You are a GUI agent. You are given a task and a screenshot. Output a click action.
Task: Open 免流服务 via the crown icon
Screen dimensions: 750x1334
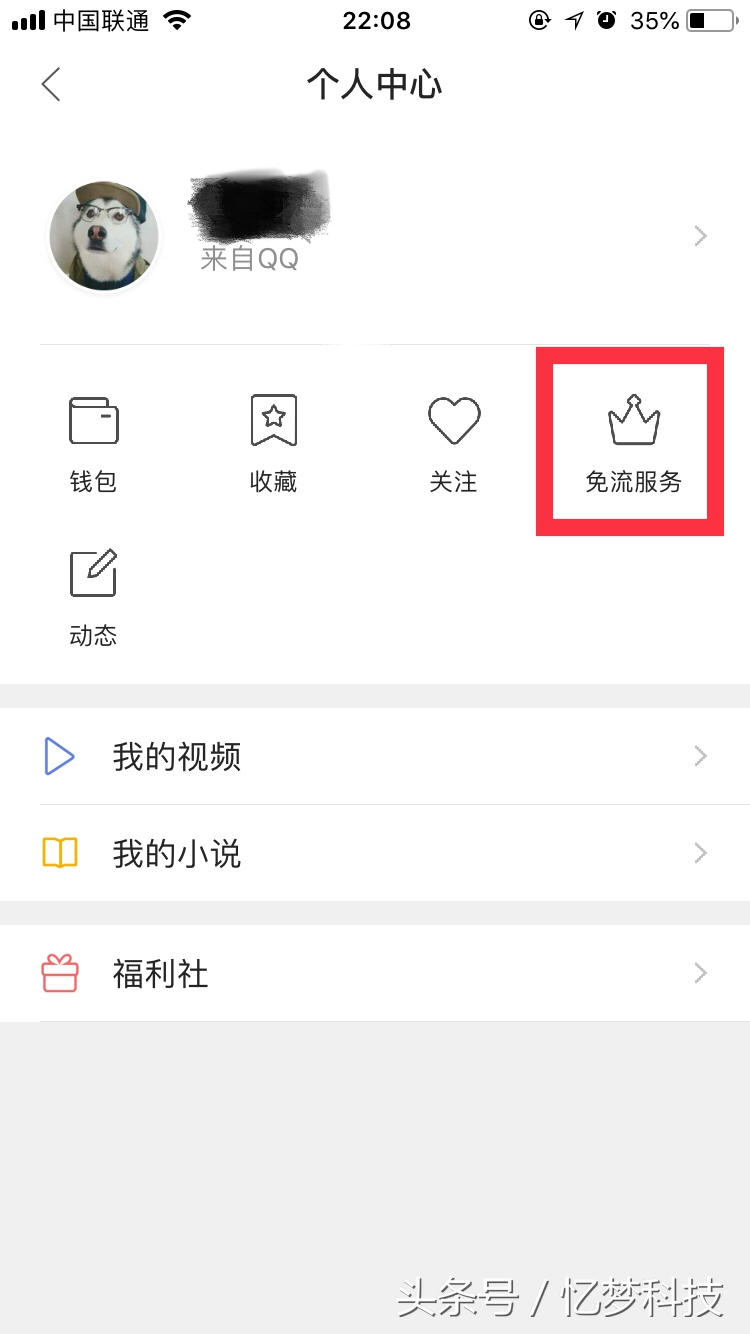coord(632,421)
